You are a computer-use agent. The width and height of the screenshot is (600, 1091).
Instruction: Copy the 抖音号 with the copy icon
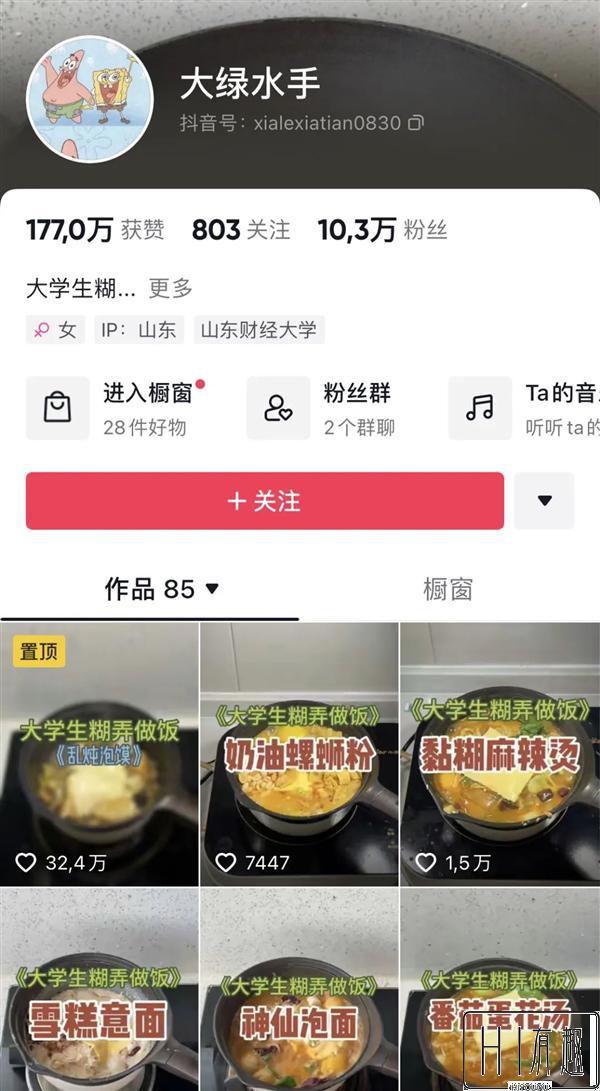pyautogui.click(x=416, y=124)
